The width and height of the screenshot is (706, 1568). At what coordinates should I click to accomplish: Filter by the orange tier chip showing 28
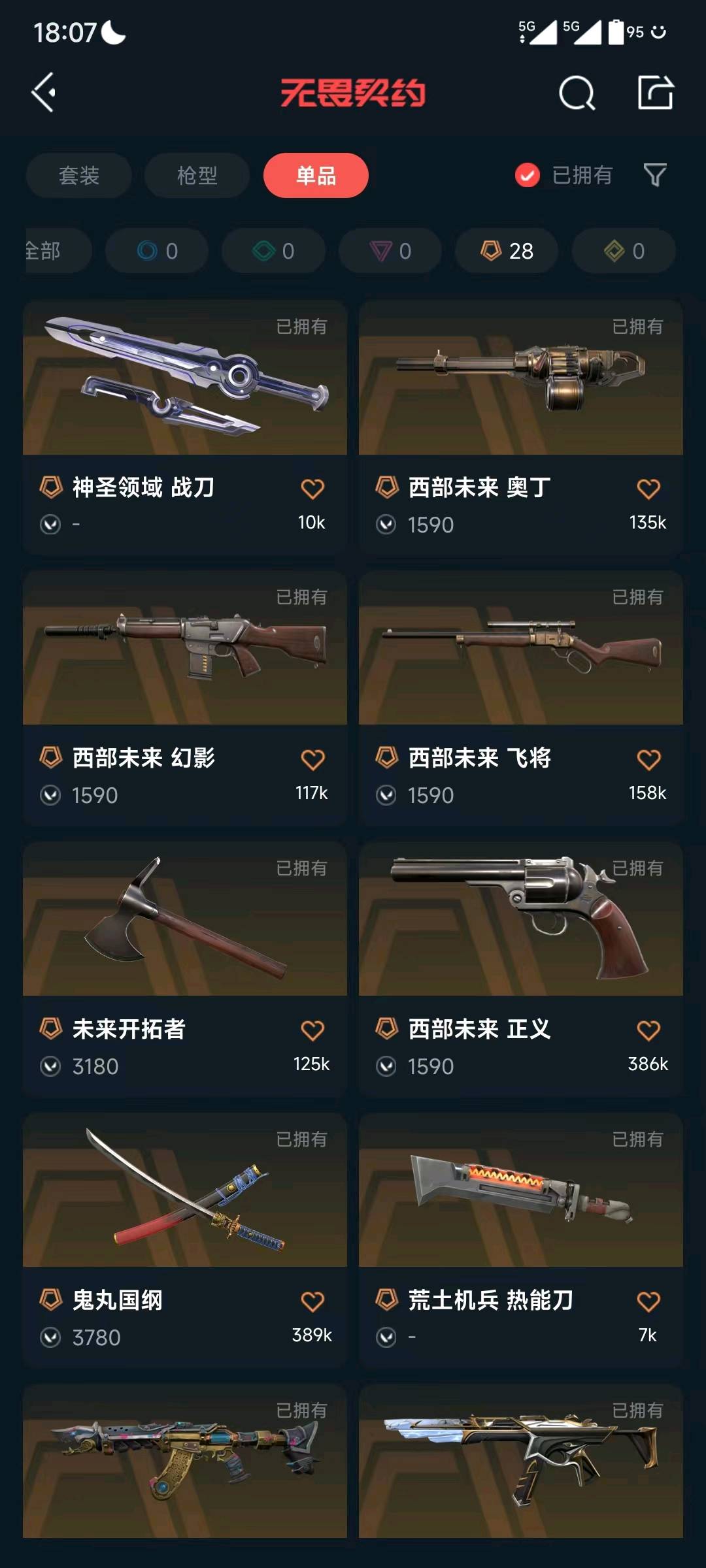coord(507,251)
